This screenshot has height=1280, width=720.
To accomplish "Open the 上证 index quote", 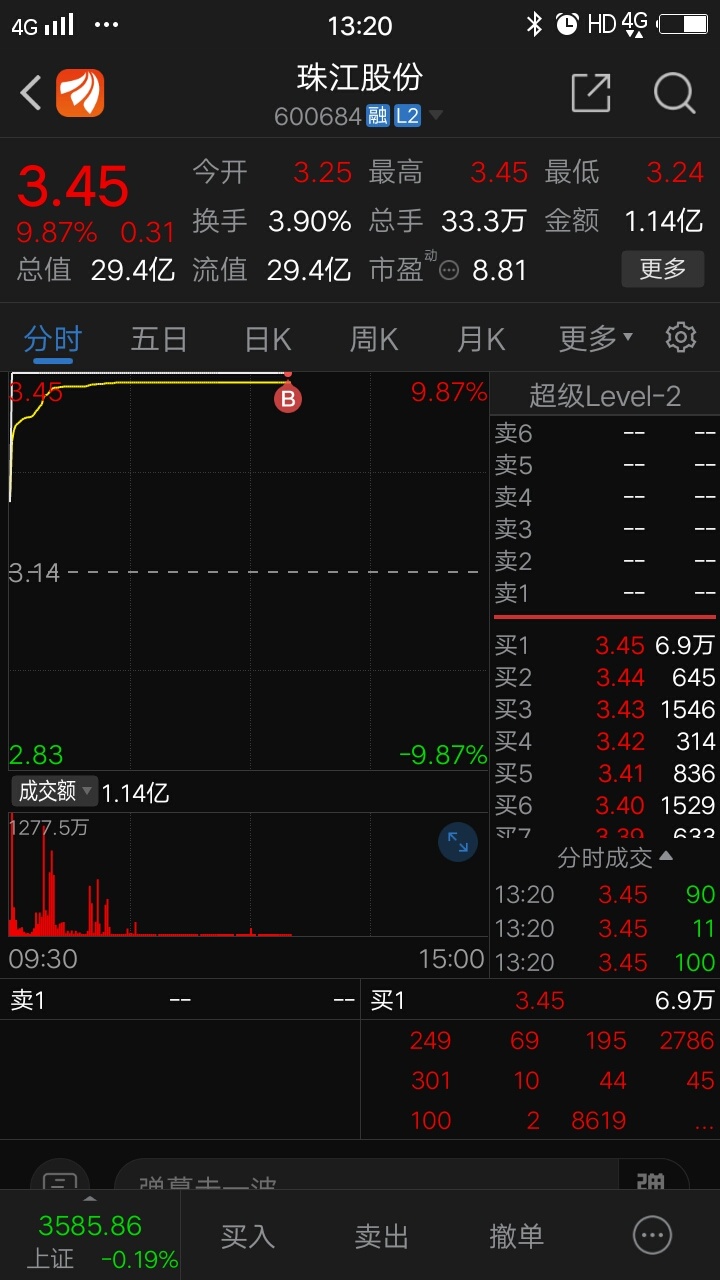I will click(x=90, y=1240).
